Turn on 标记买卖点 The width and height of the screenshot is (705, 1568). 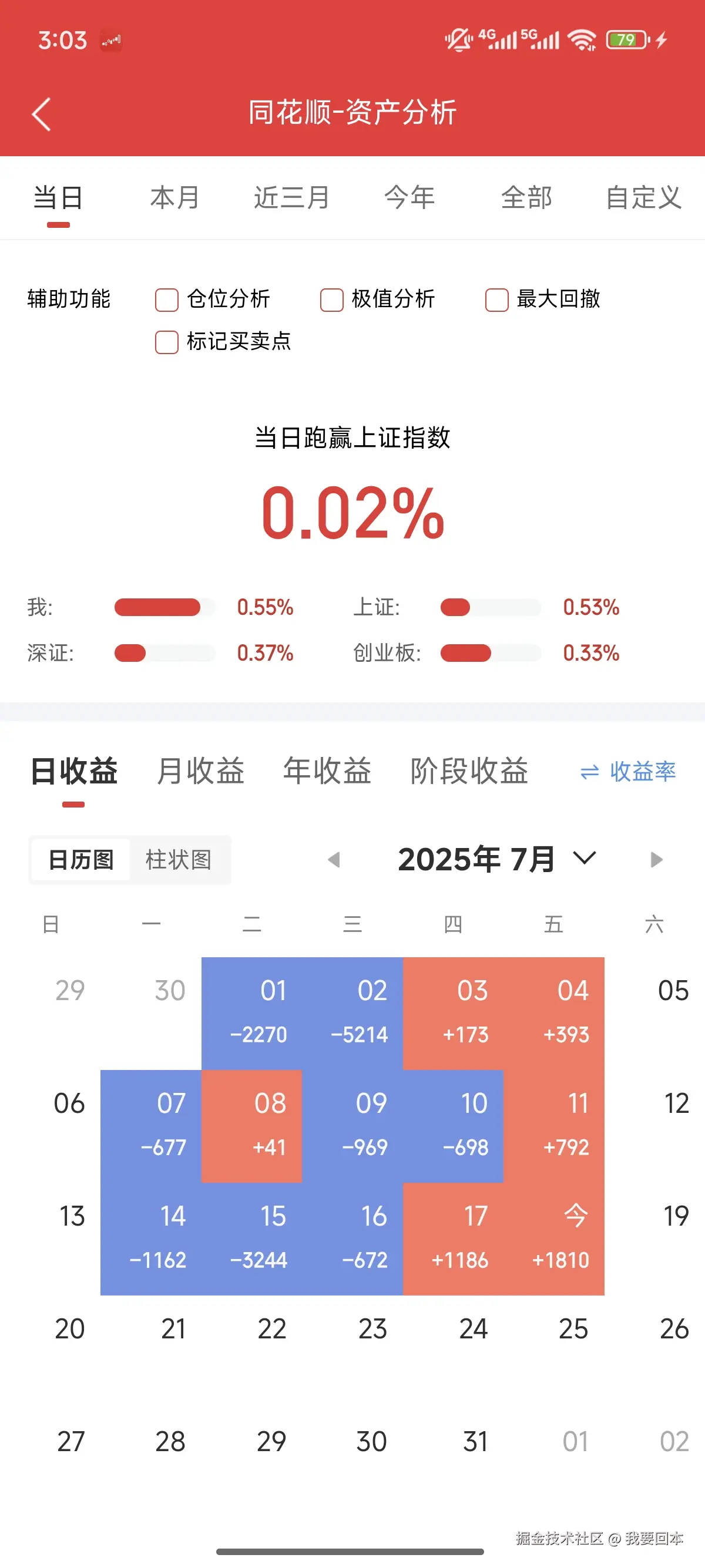pyautogui.click(x=167, y=342)
